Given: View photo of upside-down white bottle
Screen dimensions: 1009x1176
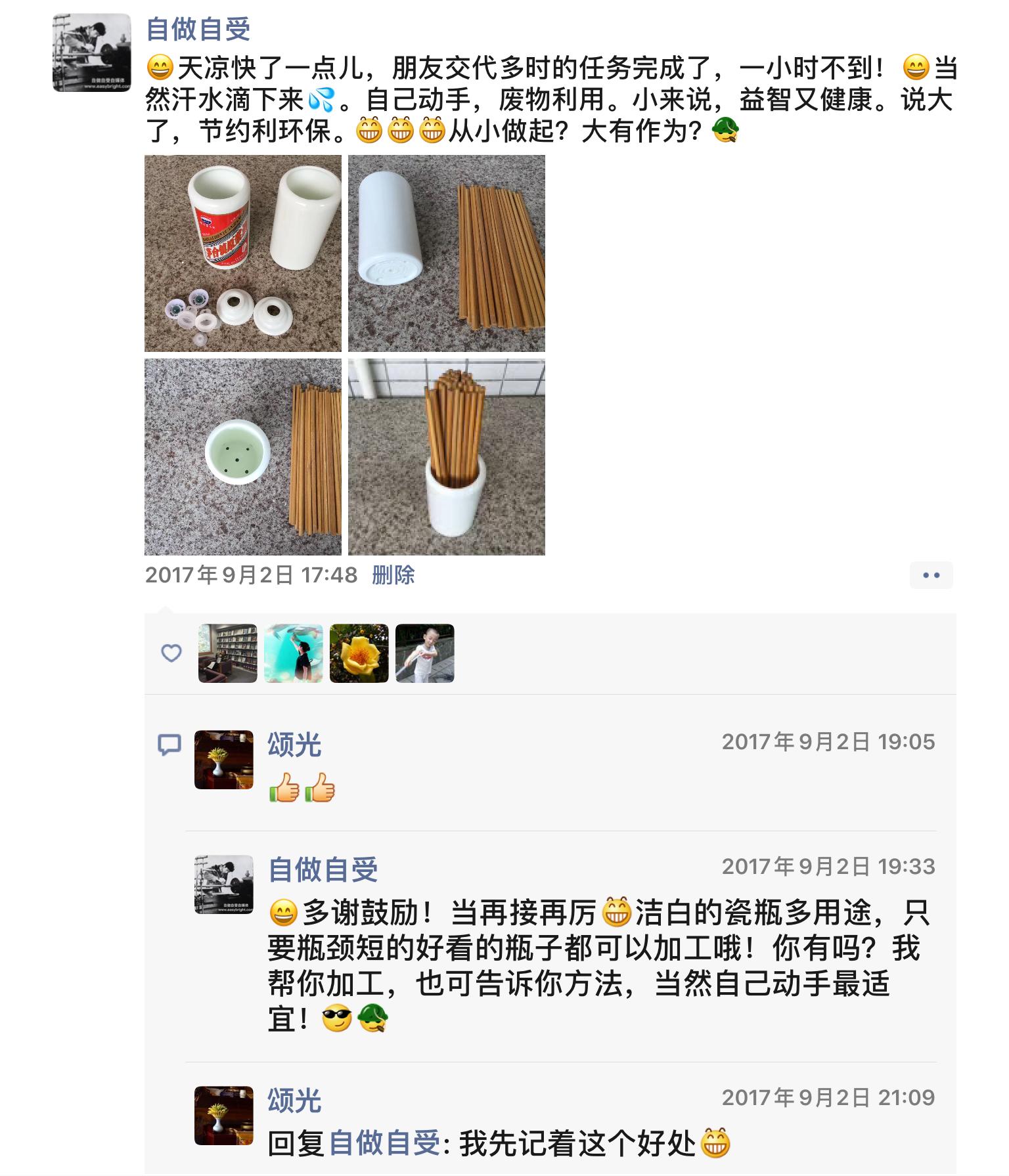Looking at the screenshot, I should pyautogui.click(x=446, y=253).
